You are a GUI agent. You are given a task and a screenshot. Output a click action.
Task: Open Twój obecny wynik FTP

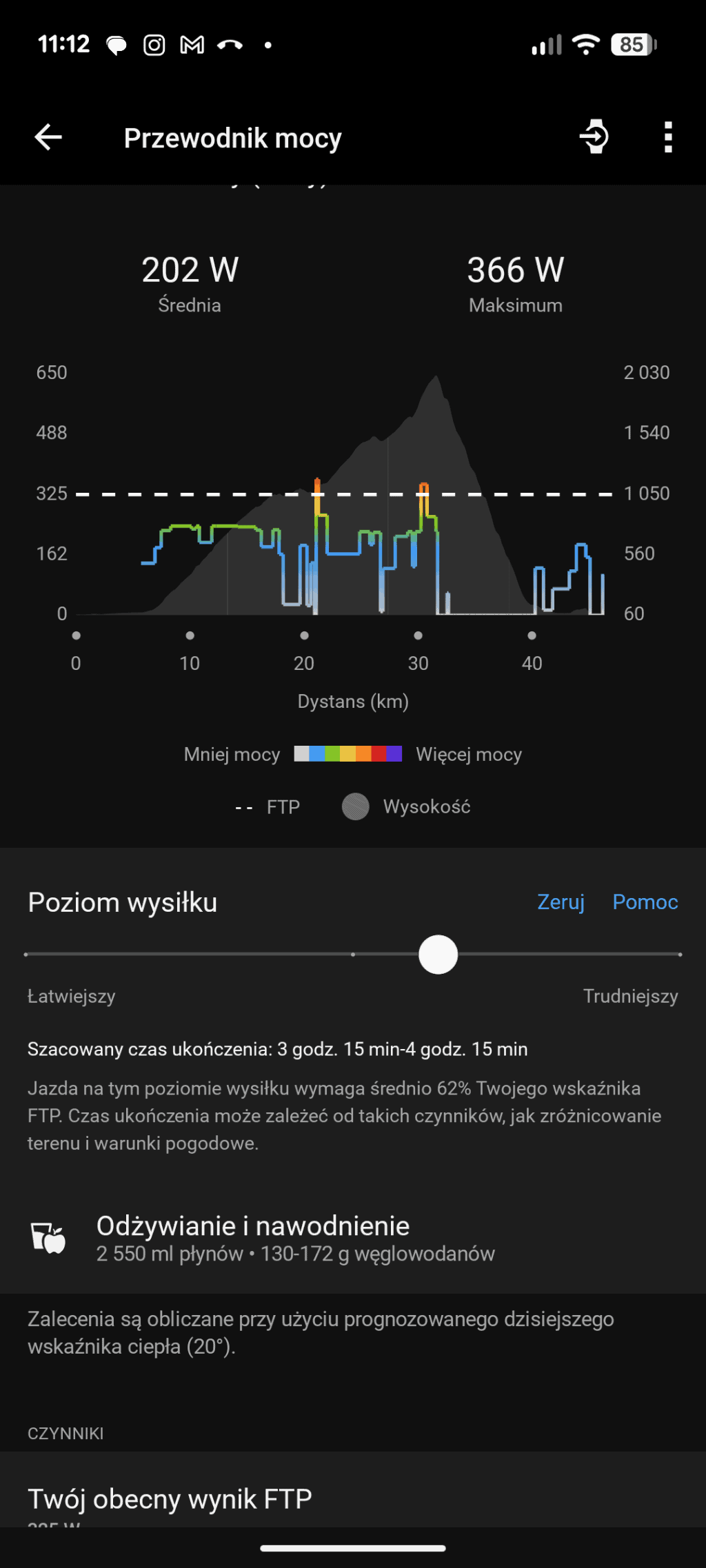[170, 1500]
